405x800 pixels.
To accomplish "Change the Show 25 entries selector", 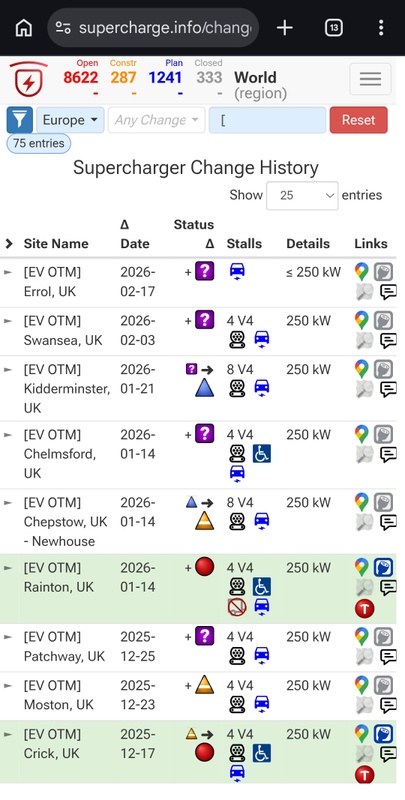I will pyautogui.click(x=302, y=195).
